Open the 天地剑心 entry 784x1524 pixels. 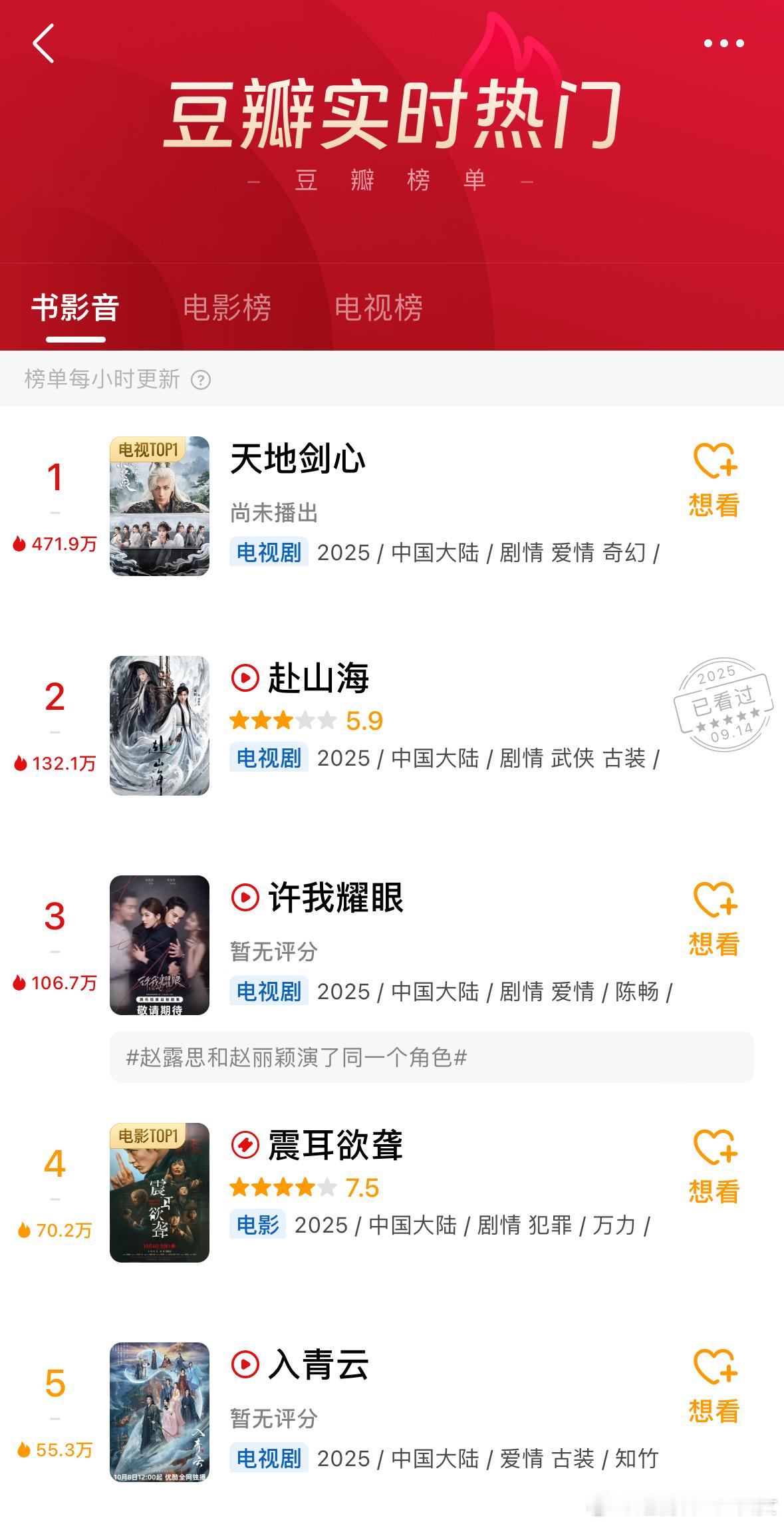click(x=298, y=459)
